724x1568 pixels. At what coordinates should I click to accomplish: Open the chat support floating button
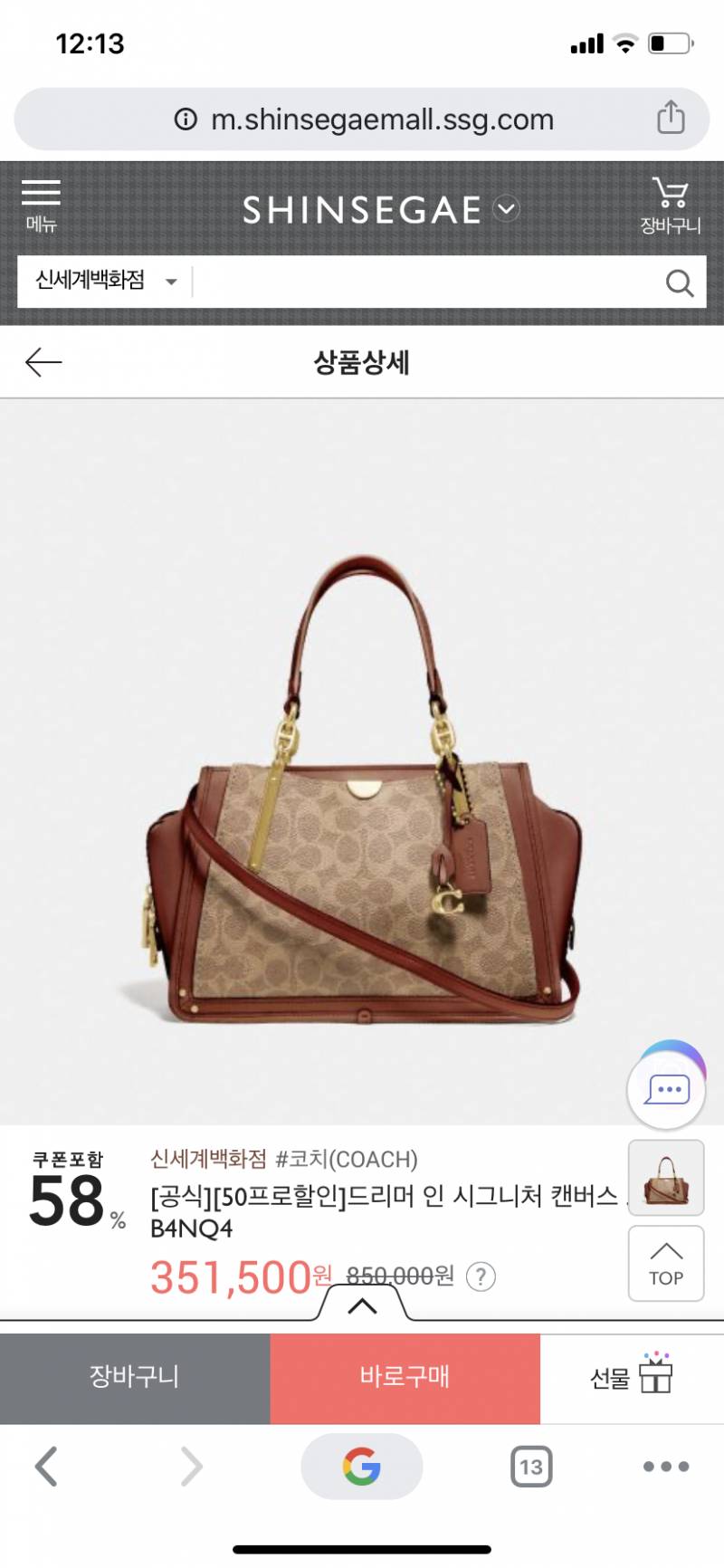[667, 1089]
